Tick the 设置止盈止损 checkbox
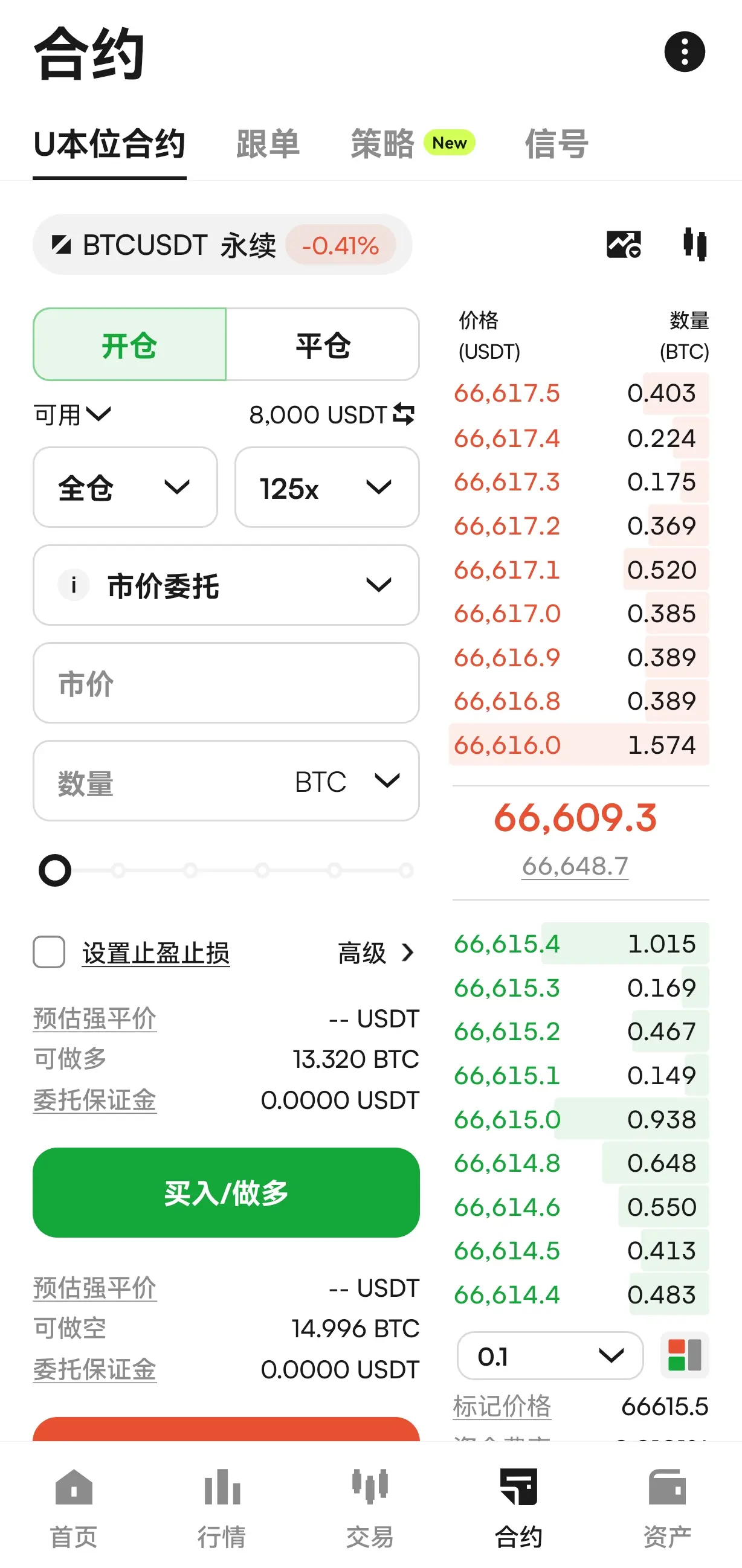 tap(50, 953)
